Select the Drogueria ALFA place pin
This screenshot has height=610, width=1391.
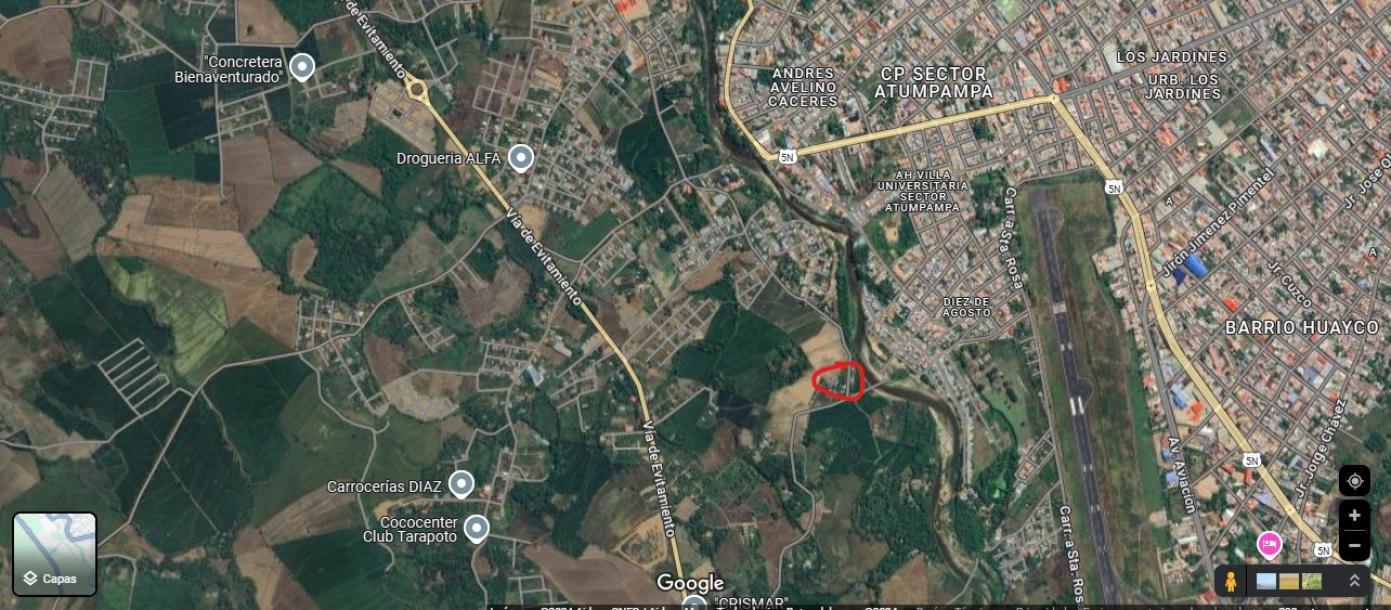pos(520,157)
